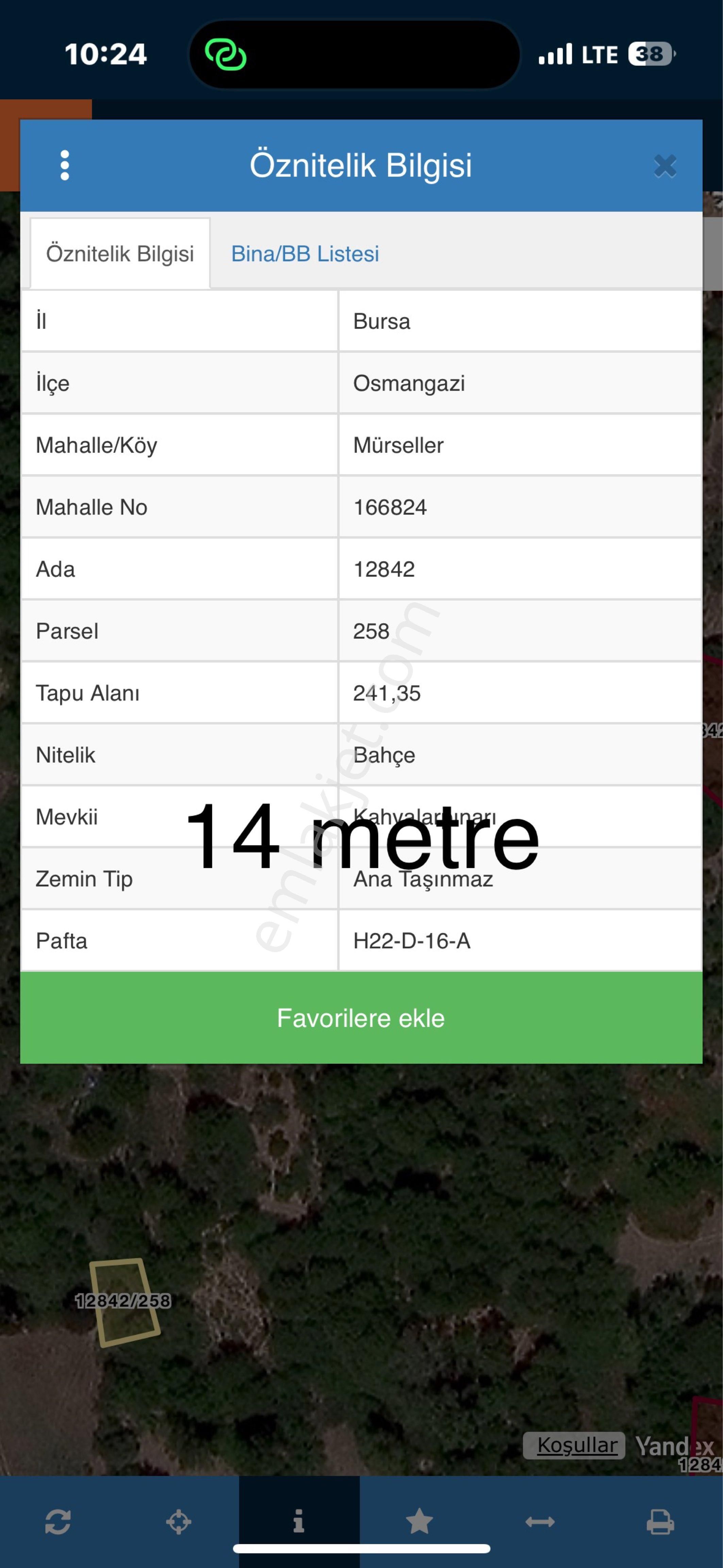Tap the refresh icon in the bottom toolbar
Screen dimensions: 723x1568
(58, 1522)
